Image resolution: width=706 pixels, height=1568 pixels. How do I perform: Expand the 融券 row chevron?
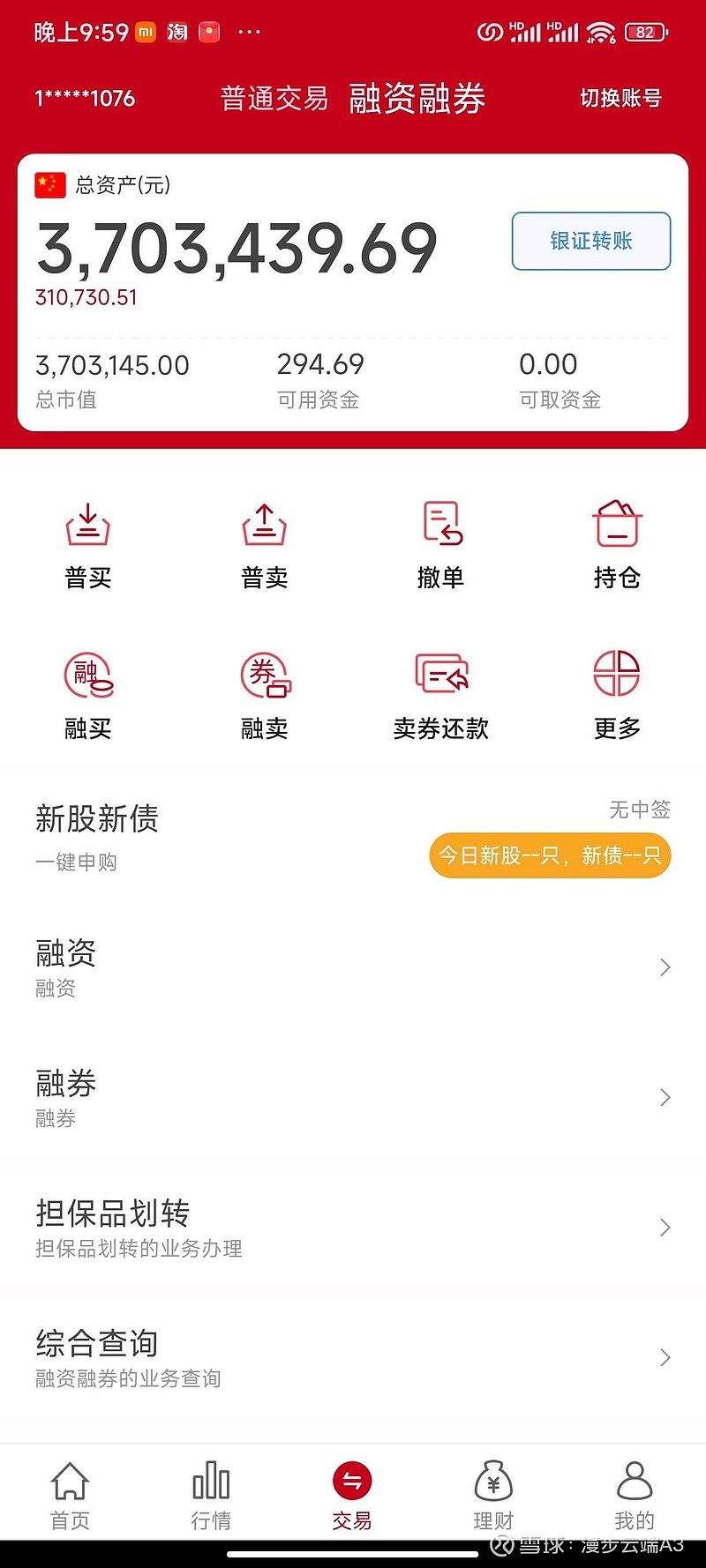pos(665,1097)
